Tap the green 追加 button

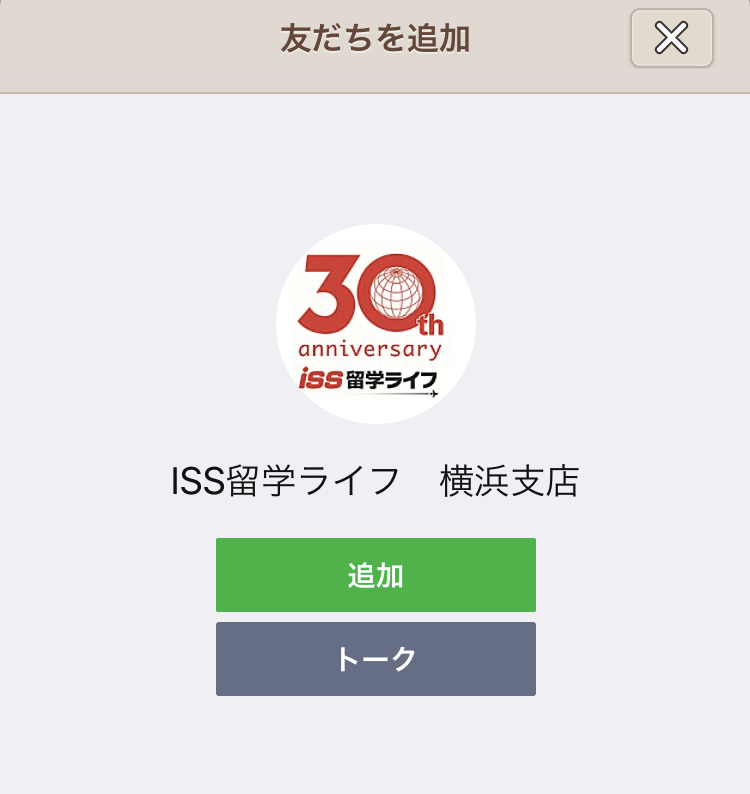[375, 575]
